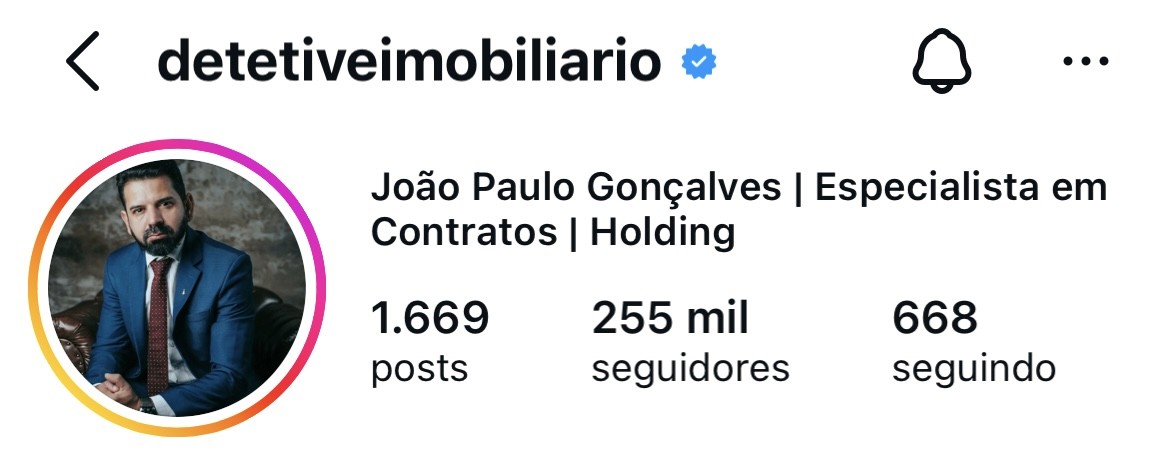
Task: Go back using the arrow
Action: (83, 61)
